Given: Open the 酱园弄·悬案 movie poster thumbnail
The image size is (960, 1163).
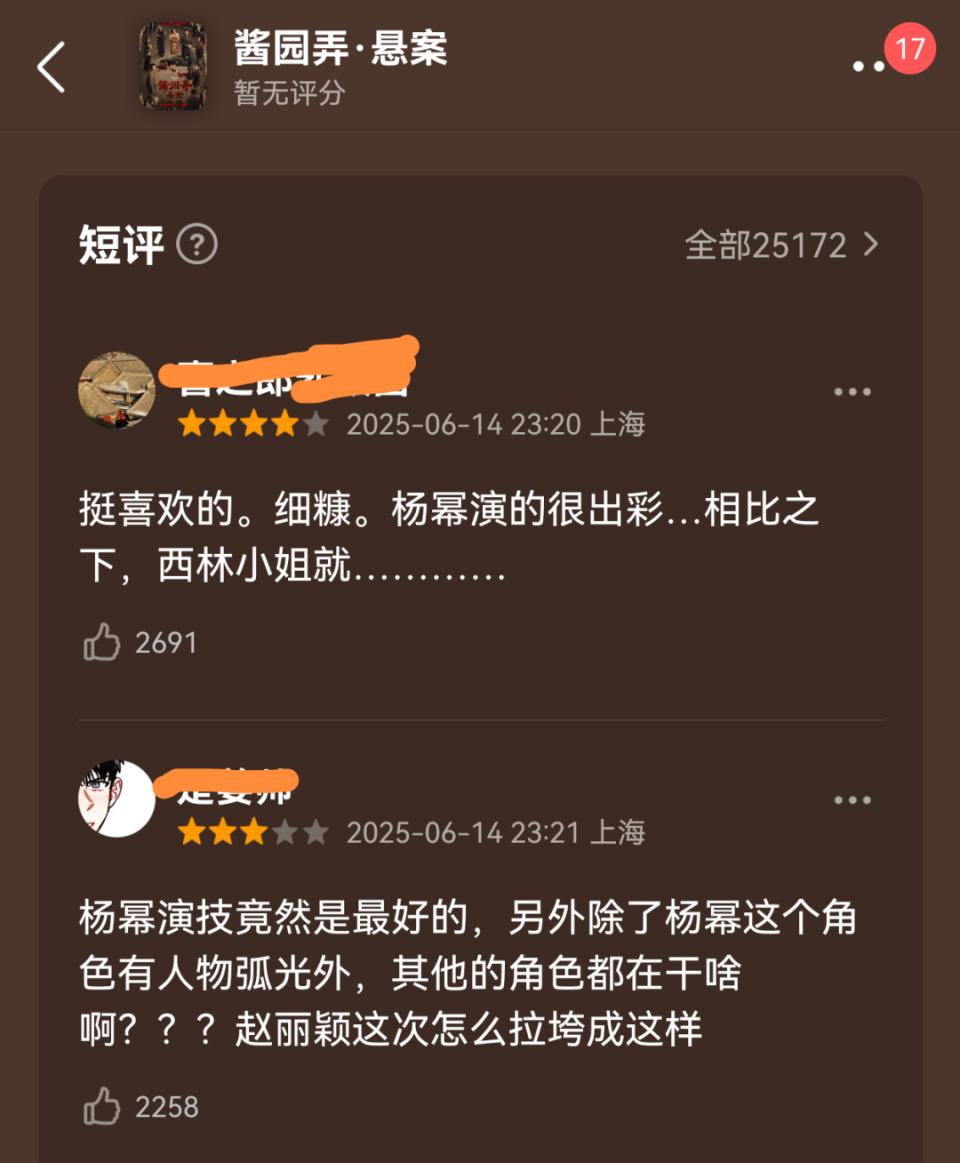Looking at the screenshot, I should coord(173,66).
